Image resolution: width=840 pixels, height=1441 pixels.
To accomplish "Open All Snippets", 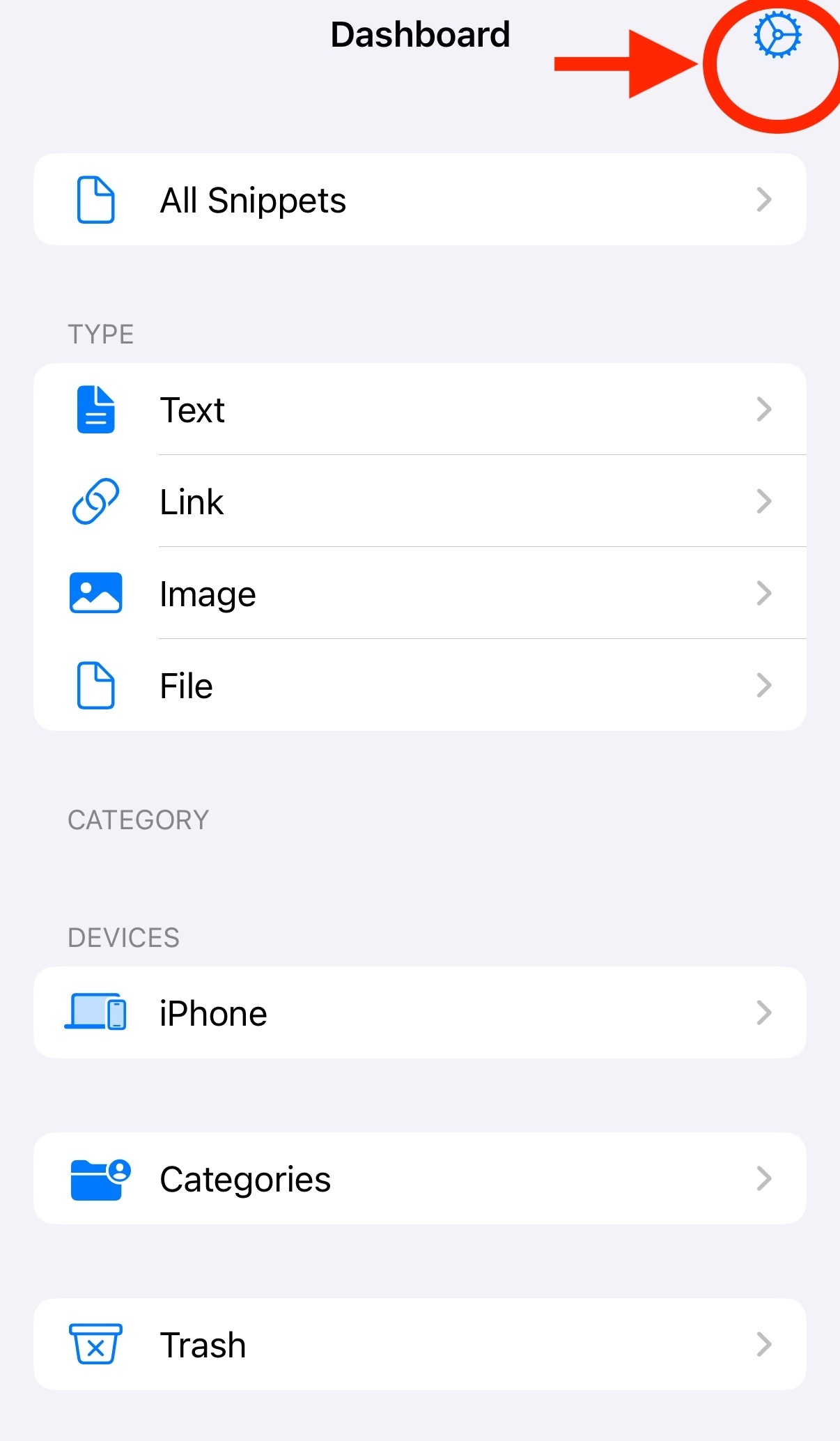I will click(420, 199).
